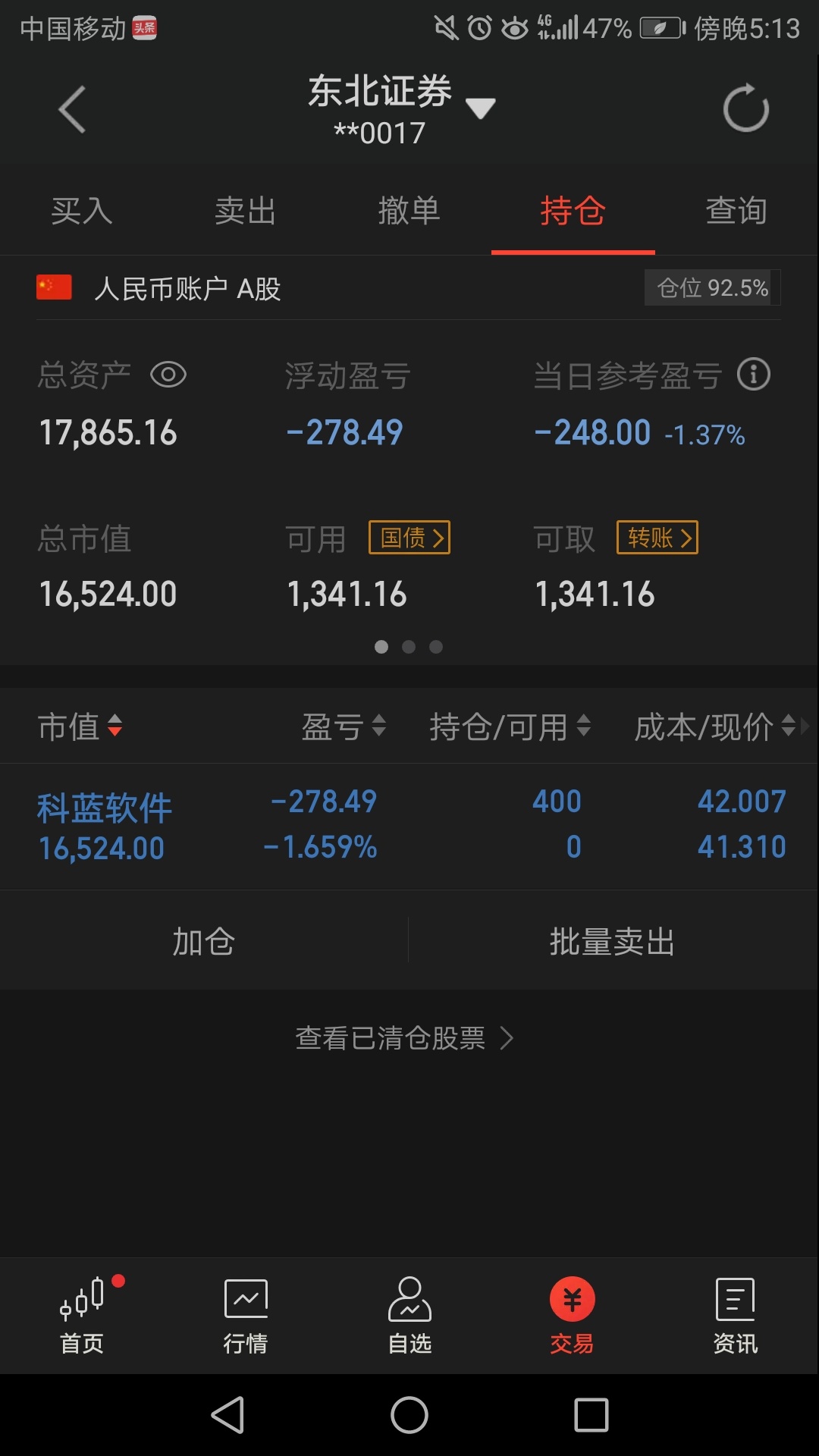The image size is (819, 1456).
Task: Open the 查询 tab
Action: click(x=736, y=211)
